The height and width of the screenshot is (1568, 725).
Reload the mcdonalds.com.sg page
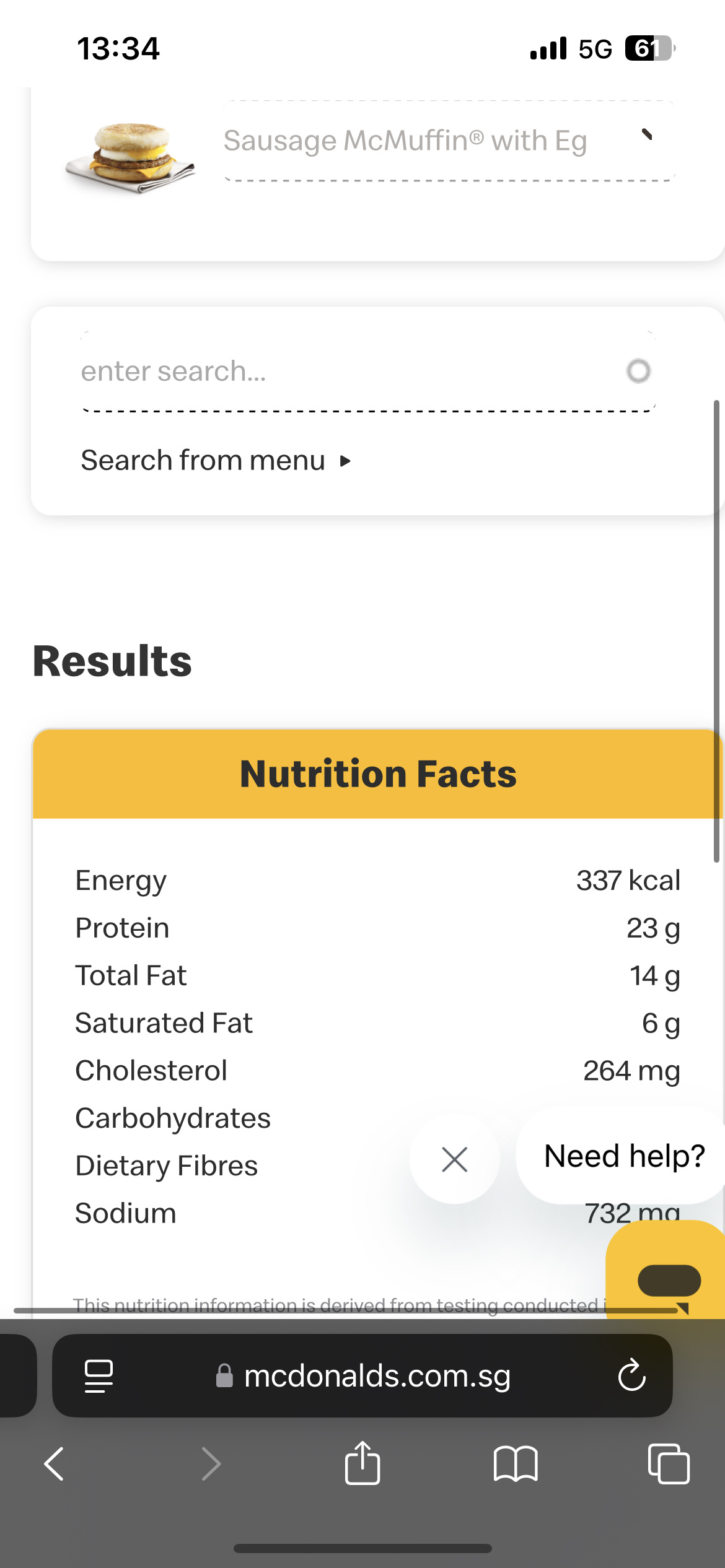coord(631,1376)
